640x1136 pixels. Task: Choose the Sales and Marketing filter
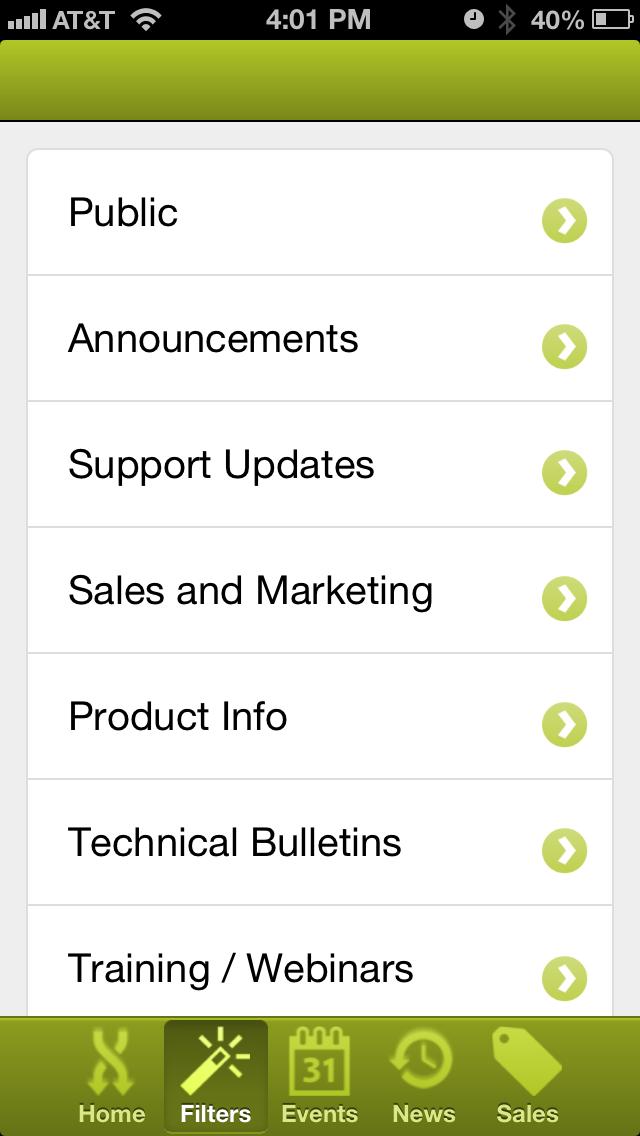click(320, 591)
